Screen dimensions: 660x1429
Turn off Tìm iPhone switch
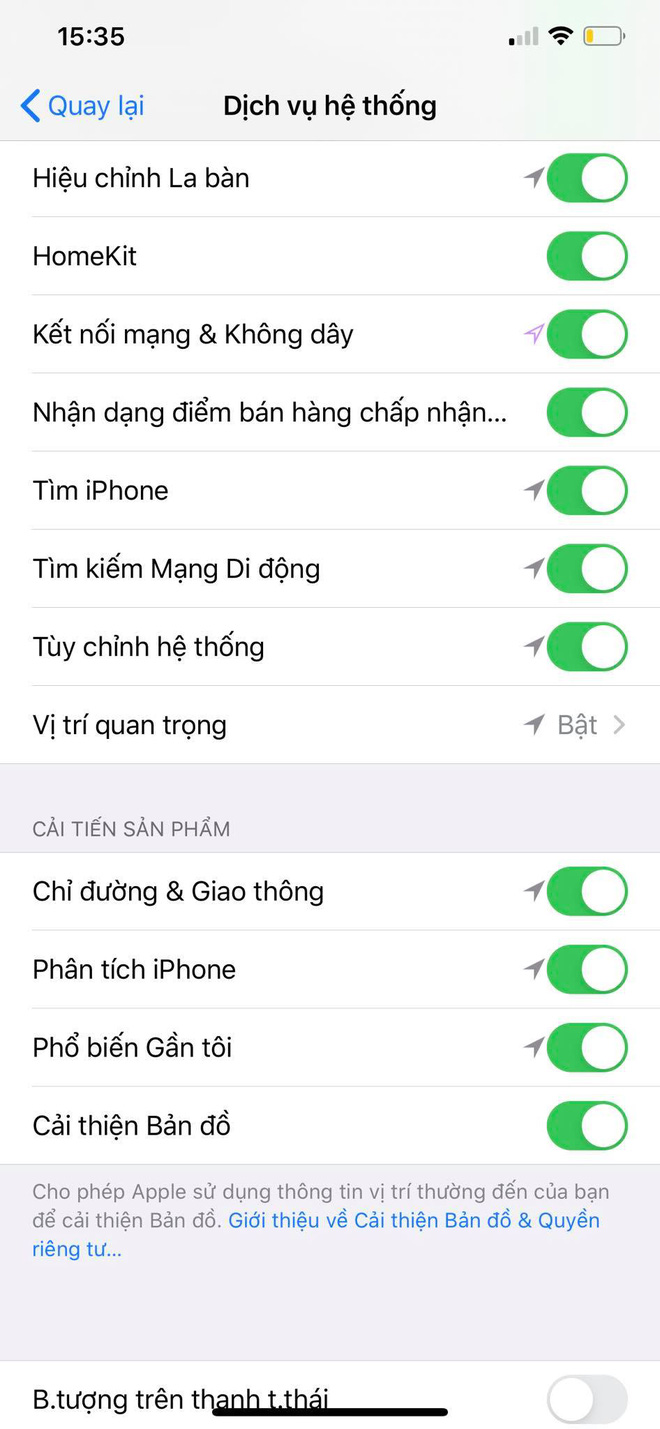[587, 491]
